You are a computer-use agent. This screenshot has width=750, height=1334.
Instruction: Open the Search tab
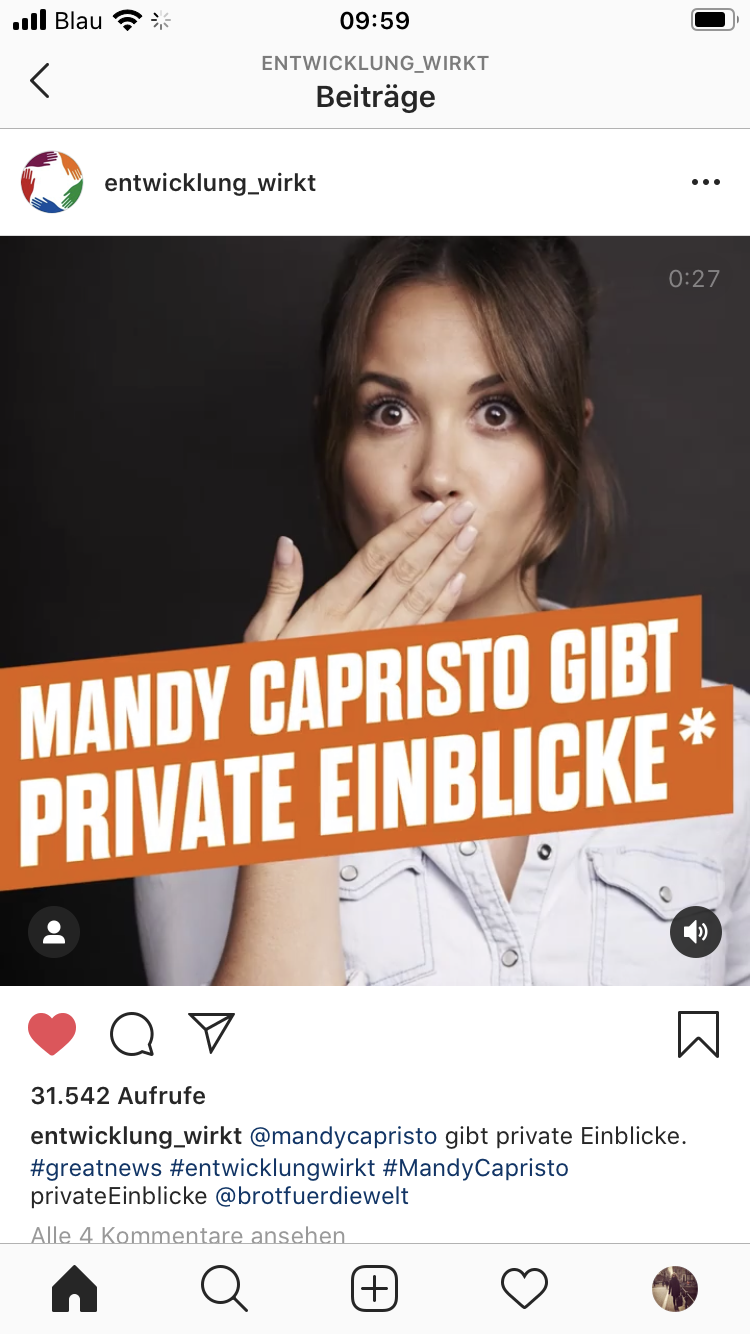[224, 1289]
